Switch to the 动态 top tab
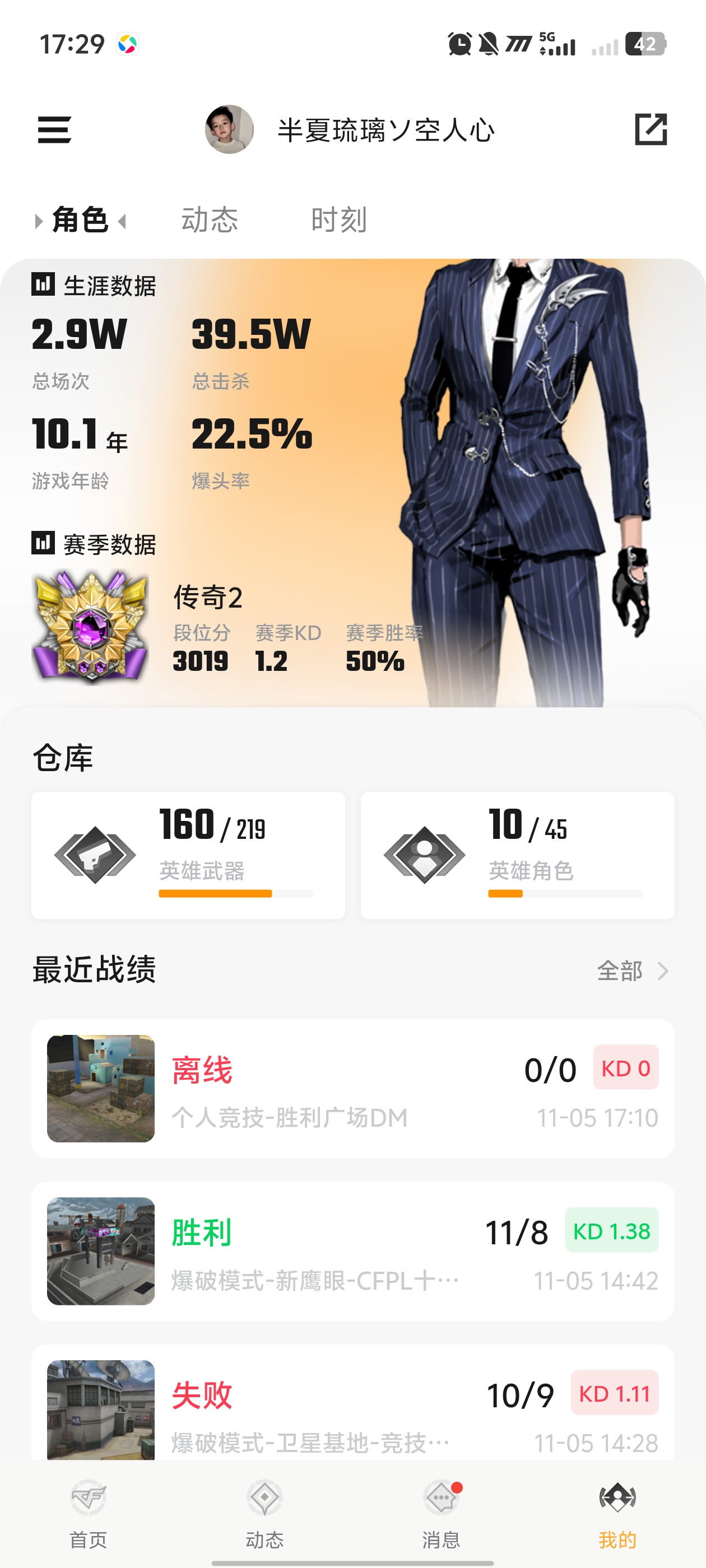Screen dimensions: 706x1568 point(210,220)
